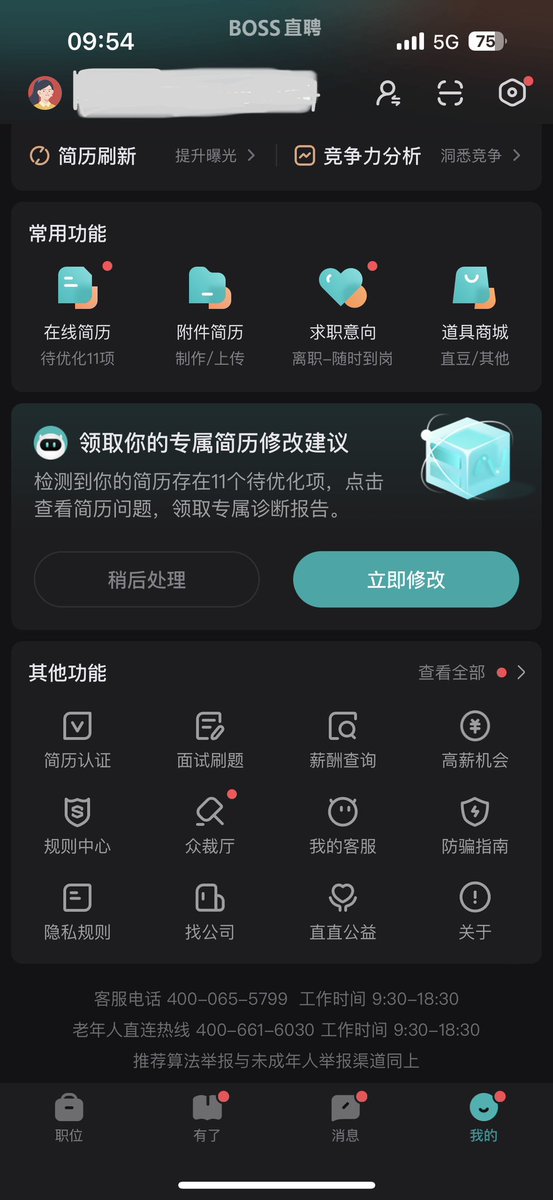Open 简历认证
This screenshot has width=553, height=1200.
click(x=77, y=741)
